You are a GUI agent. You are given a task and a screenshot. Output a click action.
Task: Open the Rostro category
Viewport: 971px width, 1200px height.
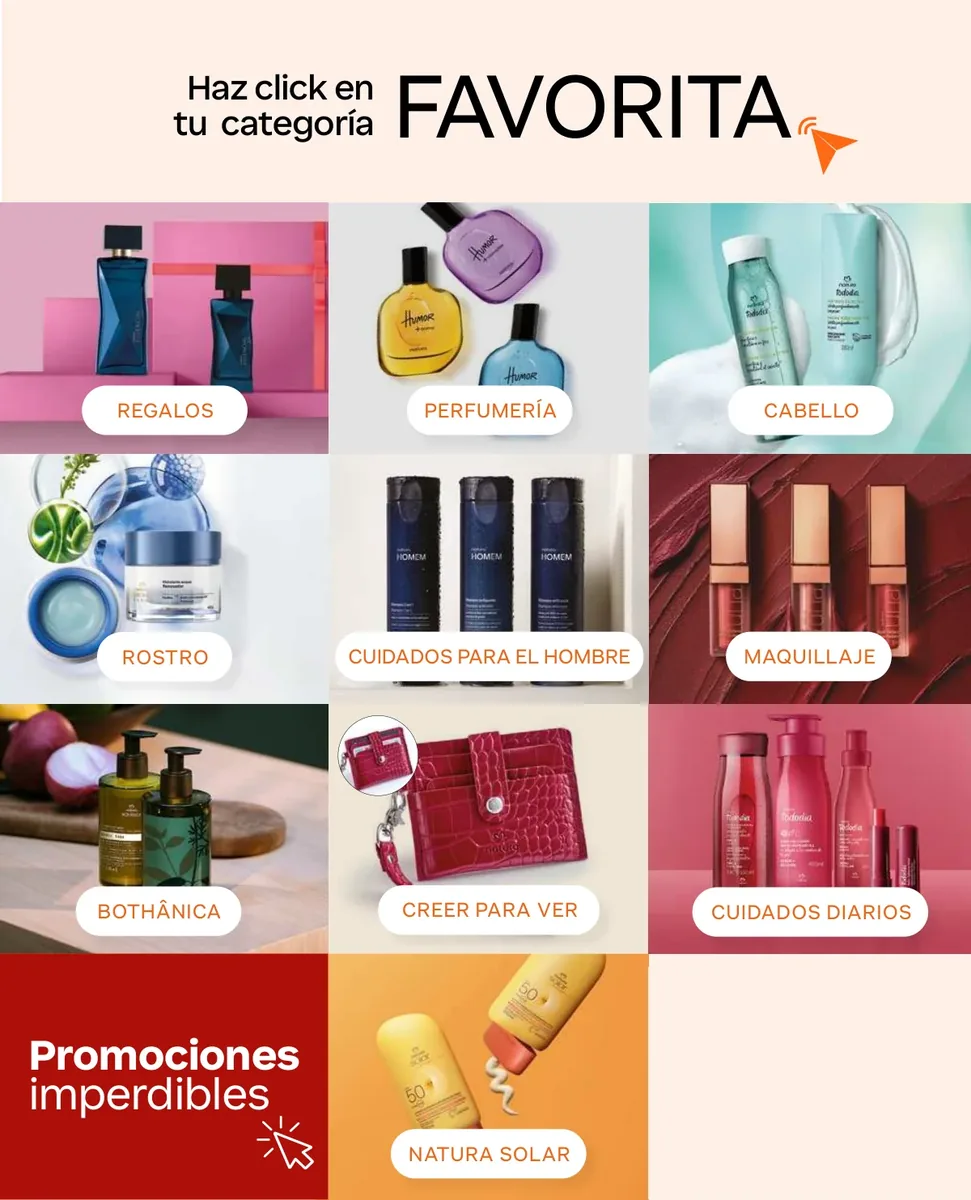pyautogui.click(x=164, y=579)
